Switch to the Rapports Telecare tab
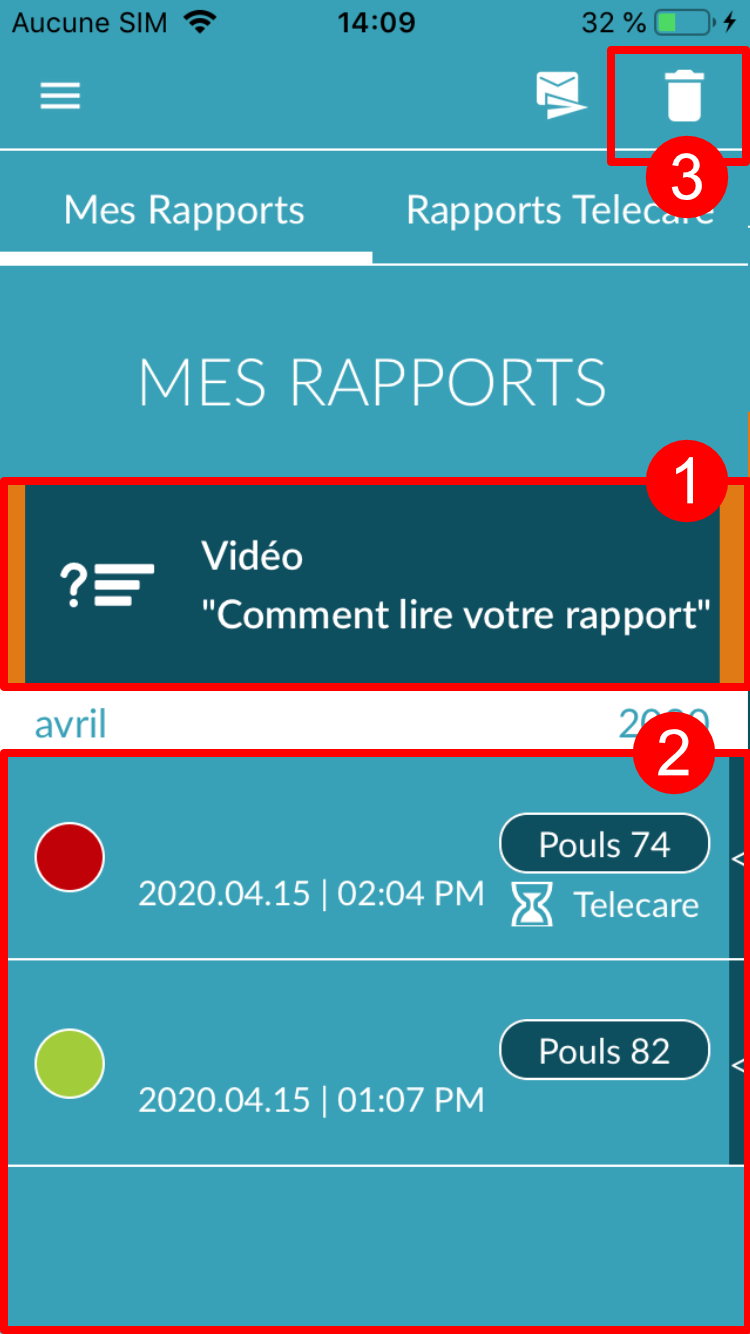 tap(559, 211)
